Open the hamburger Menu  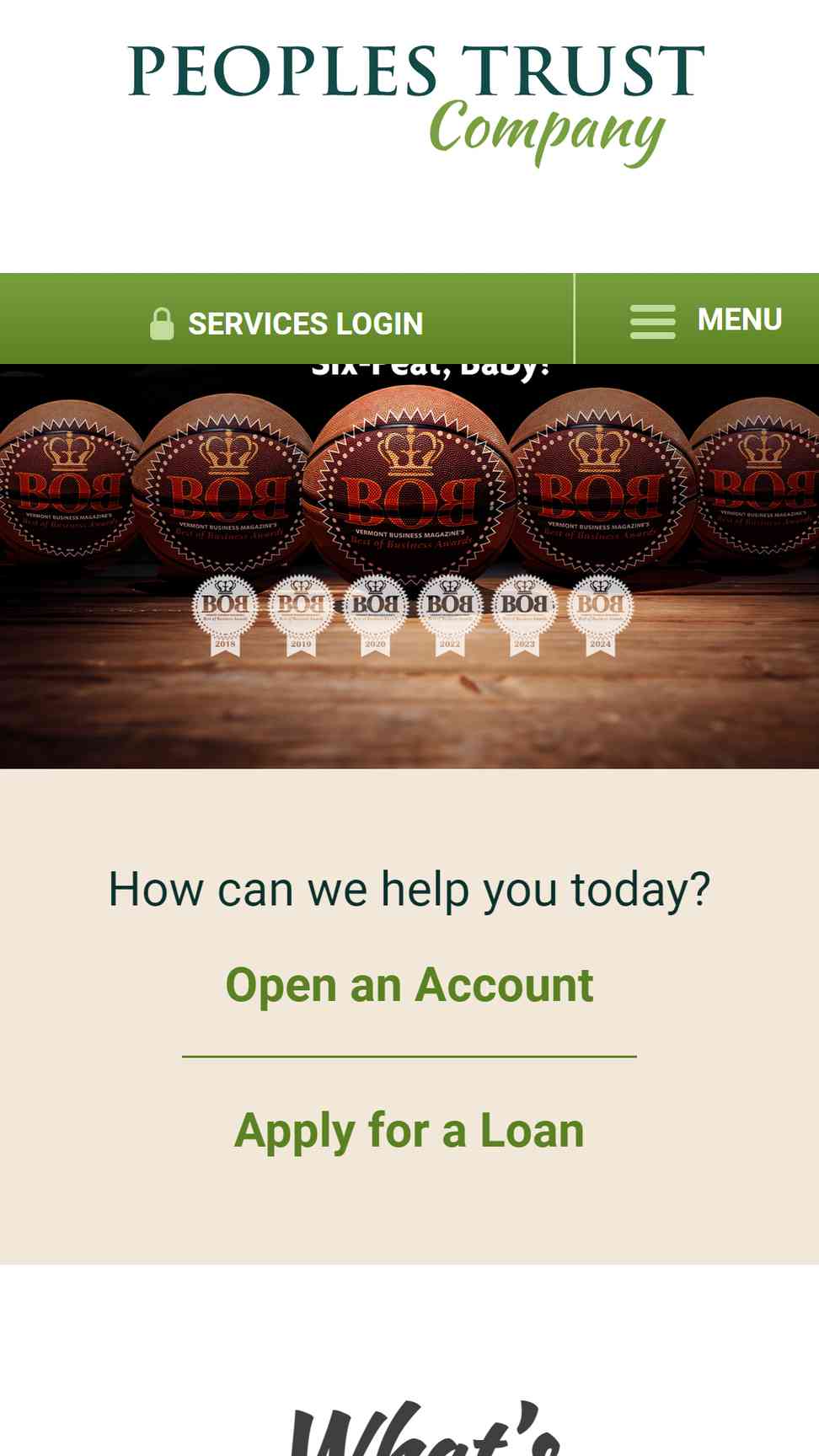[x=704, y=320]
